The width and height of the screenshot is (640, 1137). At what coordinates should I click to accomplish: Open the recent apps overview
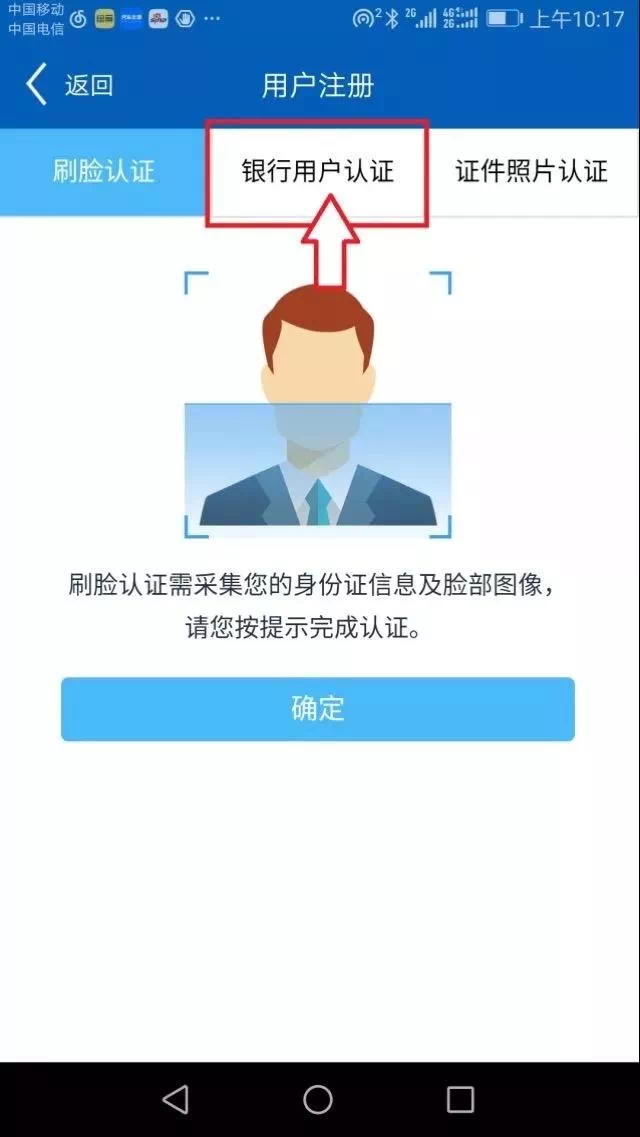(460, 1099)
